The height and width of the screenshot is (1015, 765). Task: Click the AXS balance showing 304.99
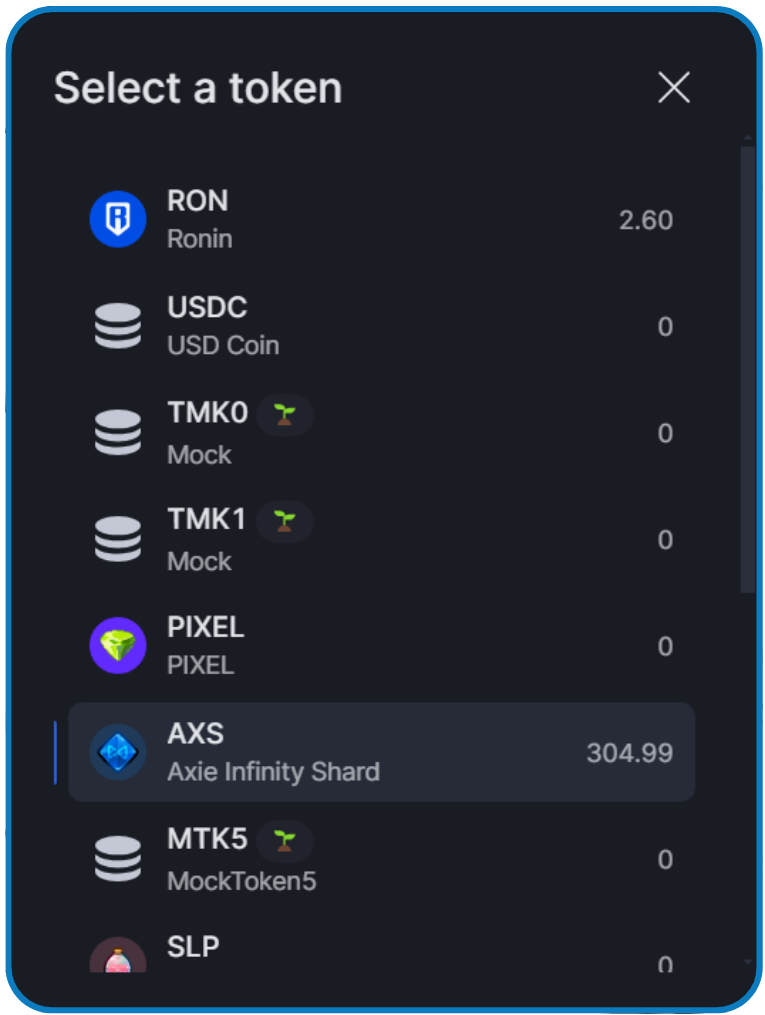tap(629, 752)
